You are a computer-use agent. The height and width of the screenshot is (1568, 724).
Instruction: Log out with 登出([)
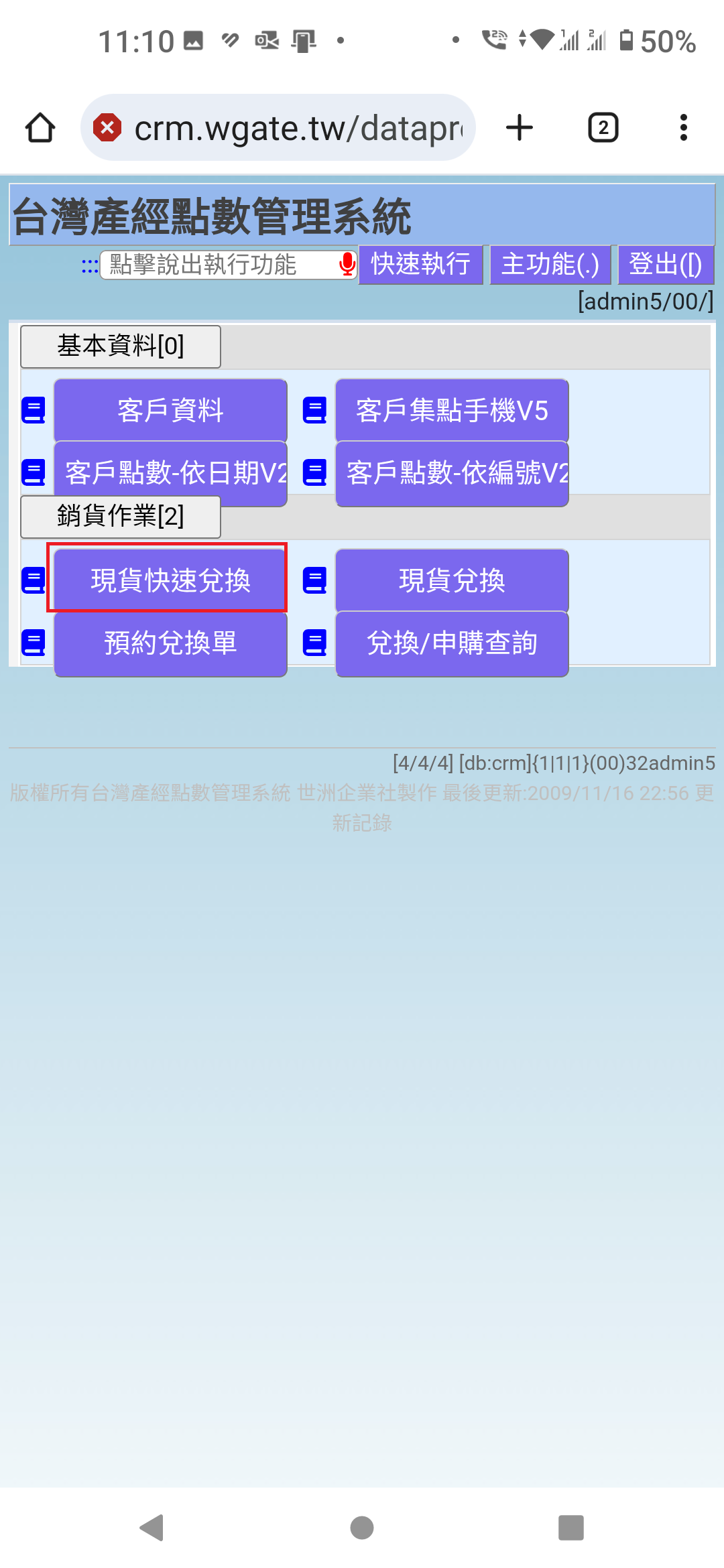click(x=666, y=265)
